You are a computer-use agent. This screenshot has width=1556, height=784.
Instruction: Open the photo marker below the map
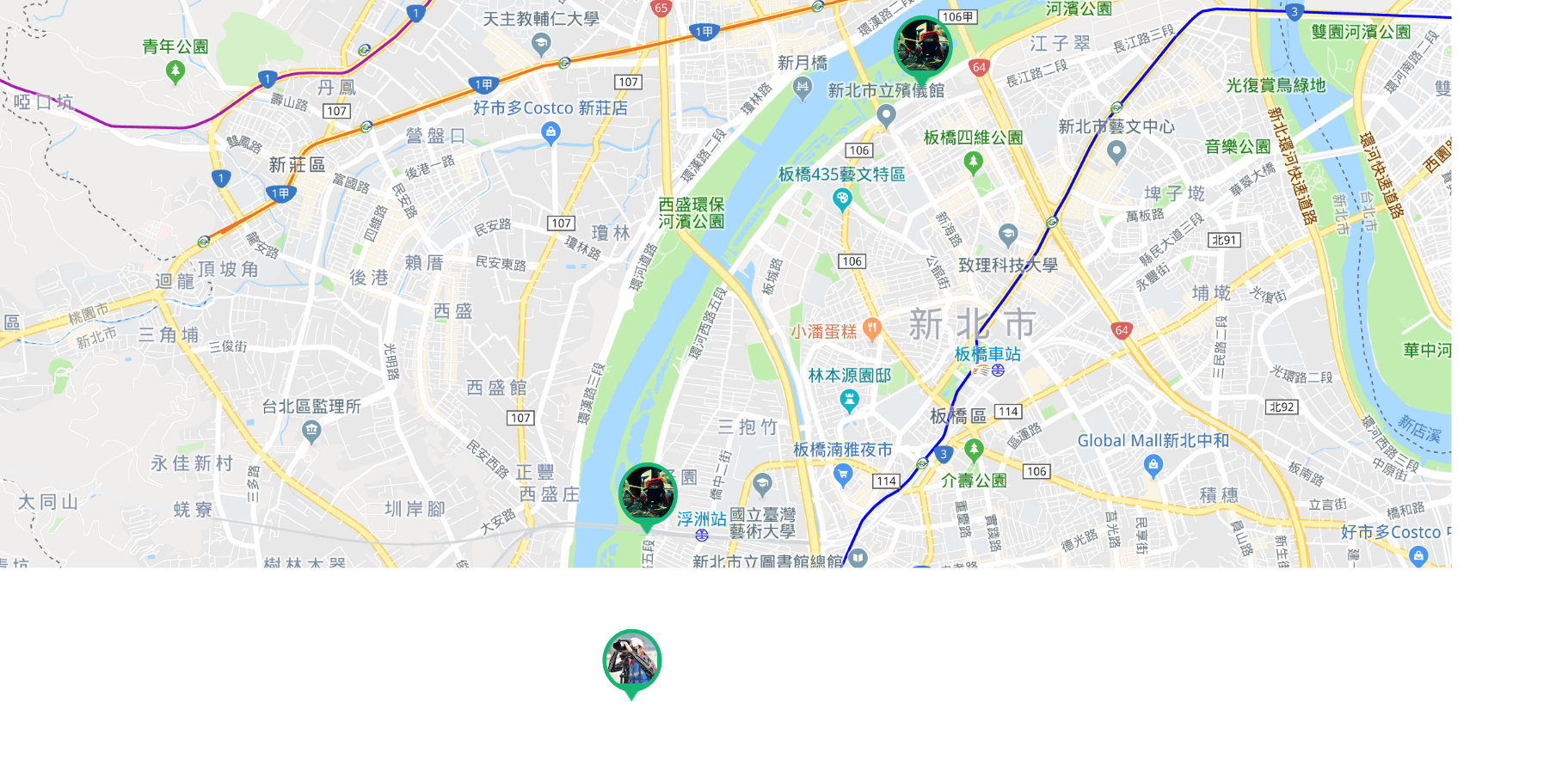click(x=632, y=660)
